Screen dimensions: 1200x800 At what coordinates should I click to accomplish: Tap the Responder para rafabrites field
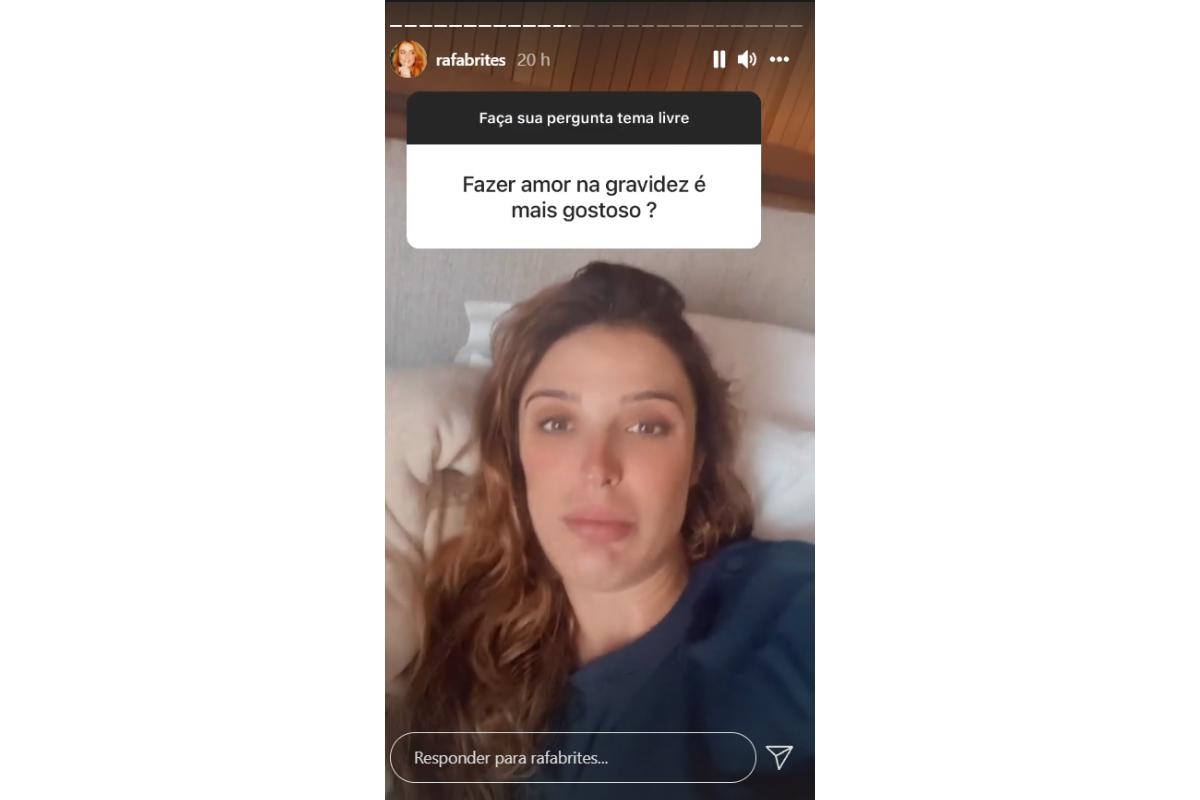point(572,758)
